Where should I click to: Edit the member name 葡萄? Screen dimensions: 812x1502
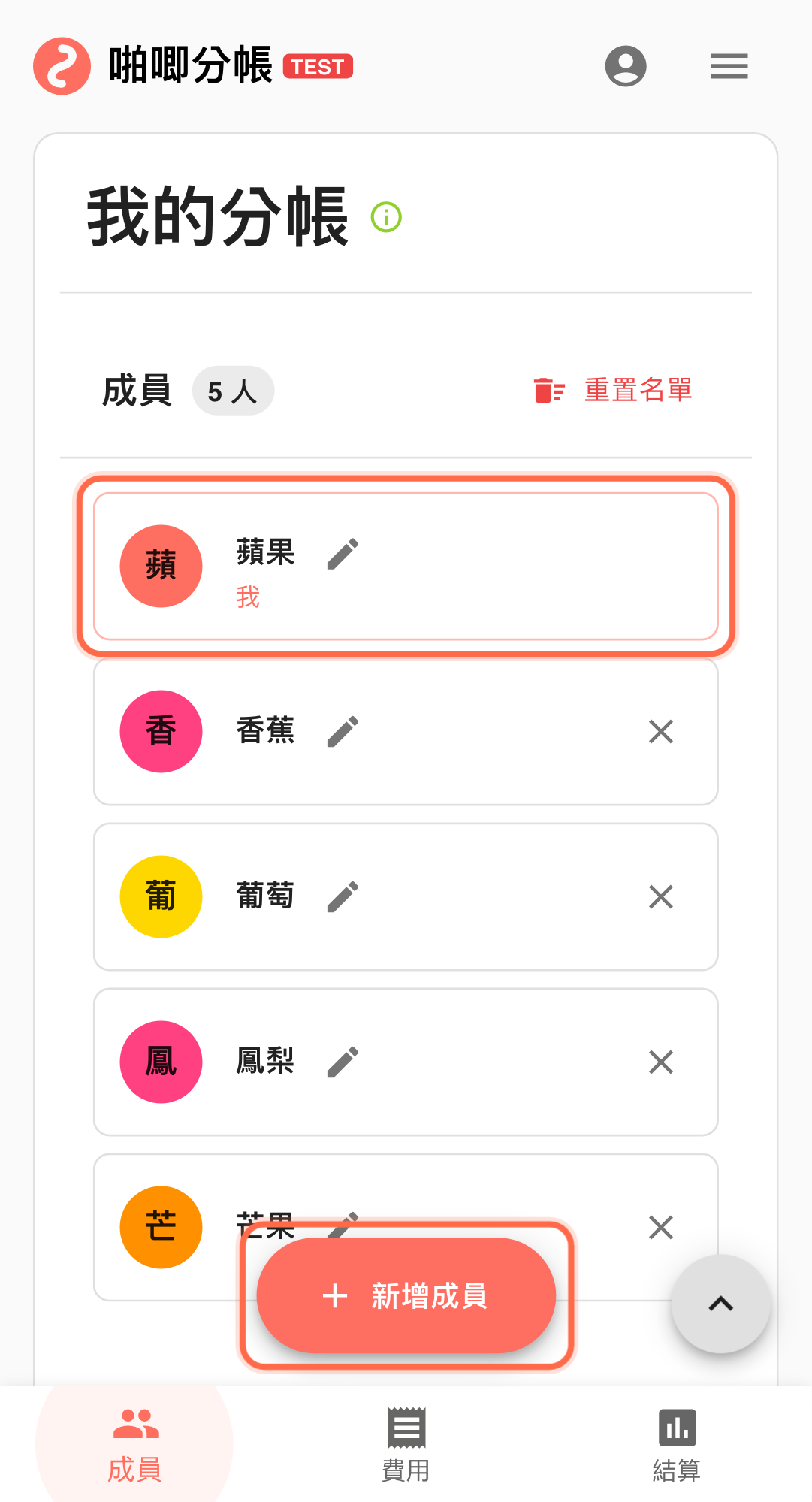click(343, 896)
